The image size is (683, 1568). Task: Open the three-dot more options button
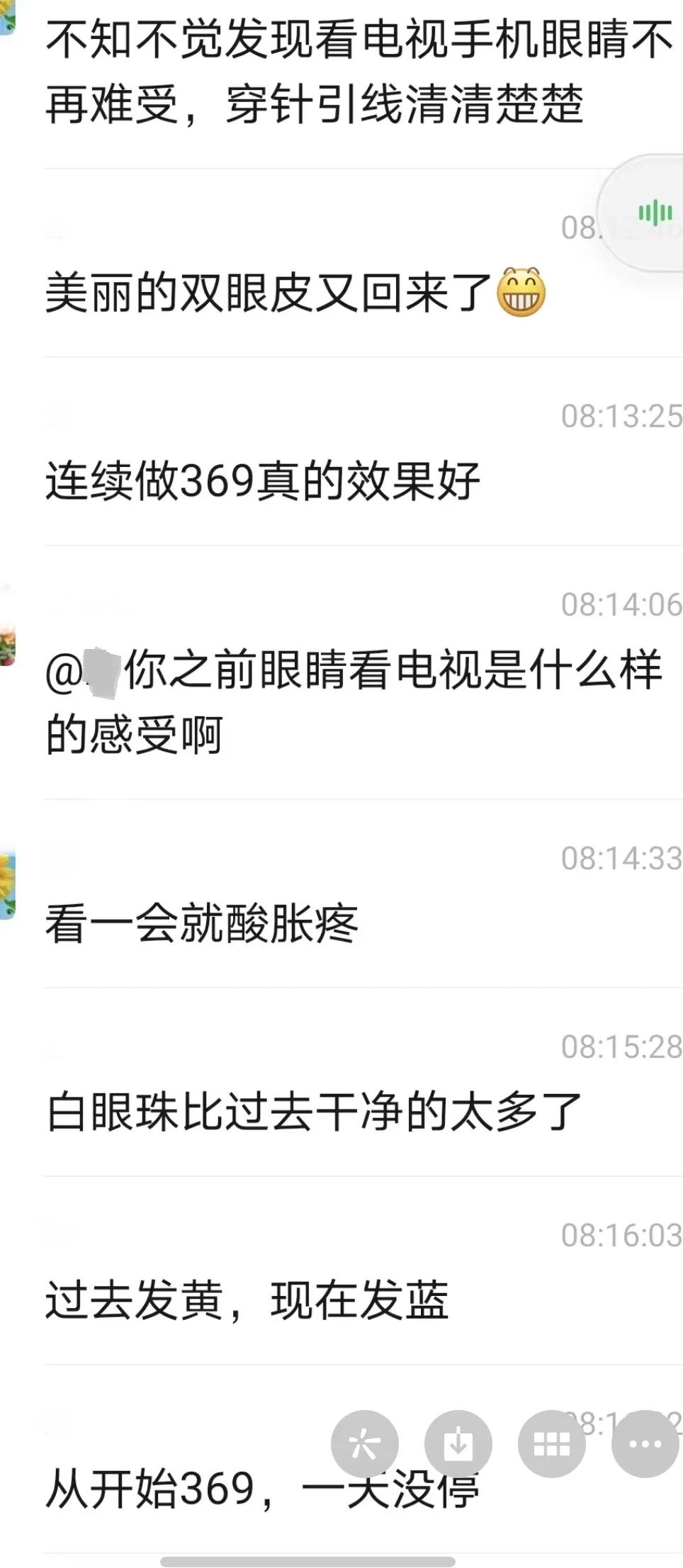(x=645, y=1443)
